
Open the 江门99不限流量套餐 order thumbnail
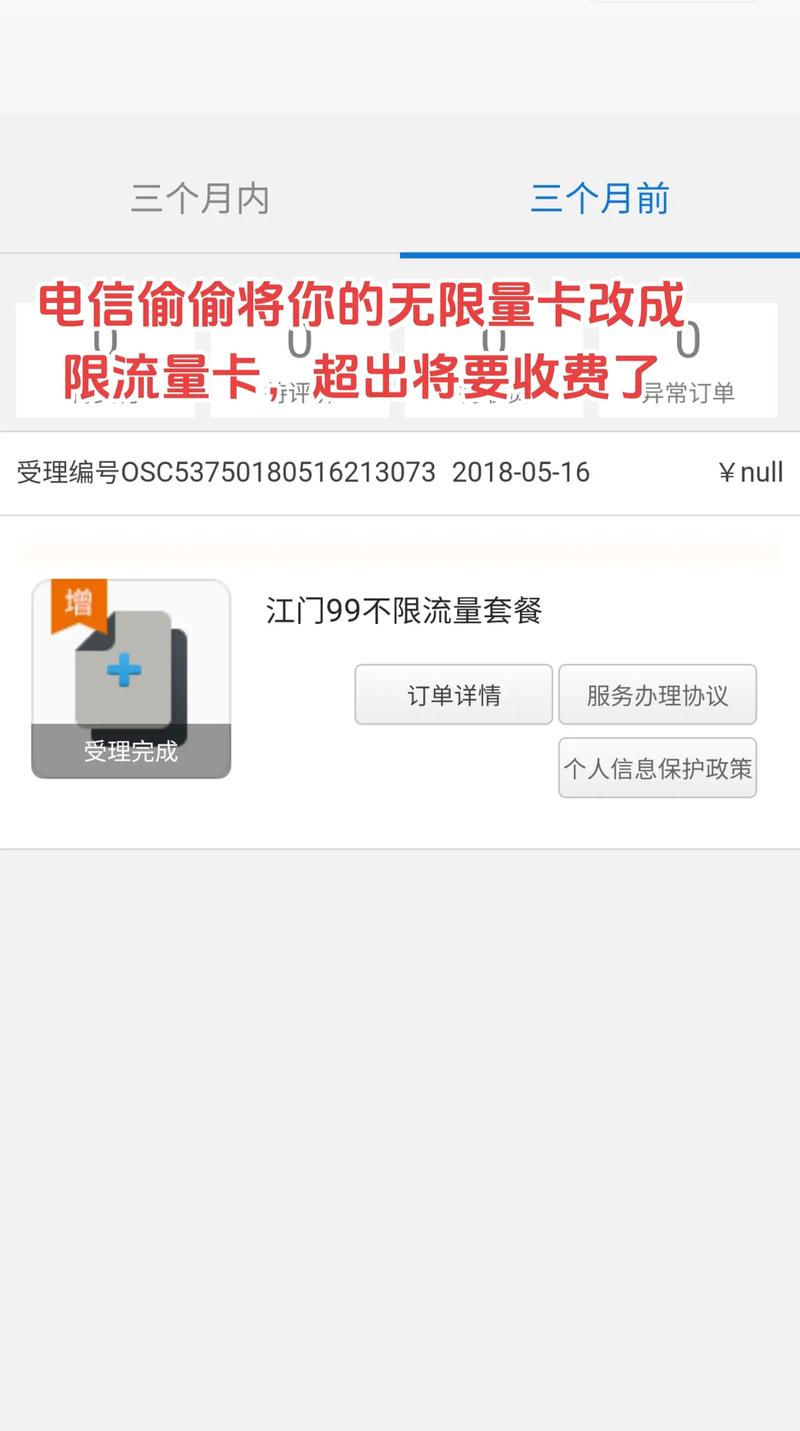131,679
